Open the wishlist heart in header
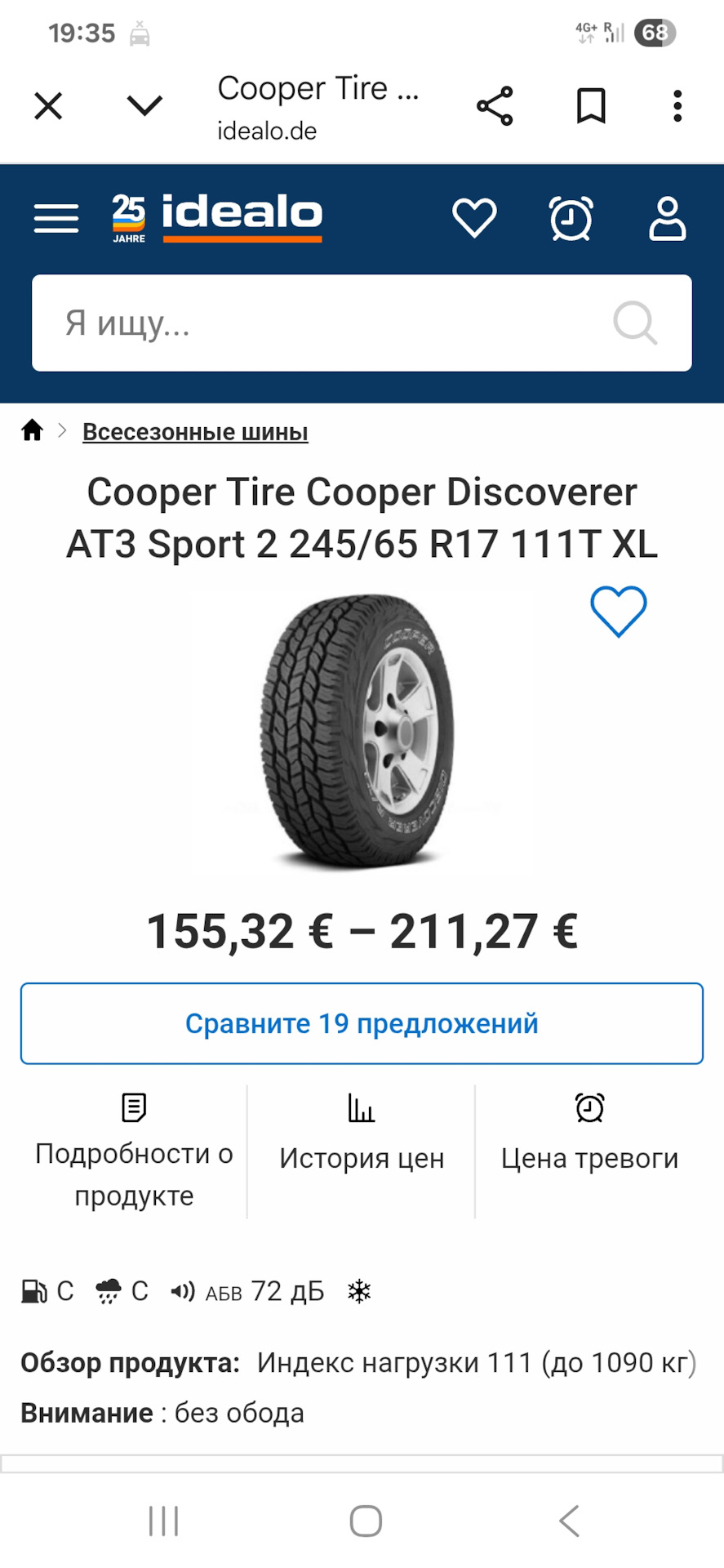Viewport: 724px width, 1568px height. click(x=474, y=218)
